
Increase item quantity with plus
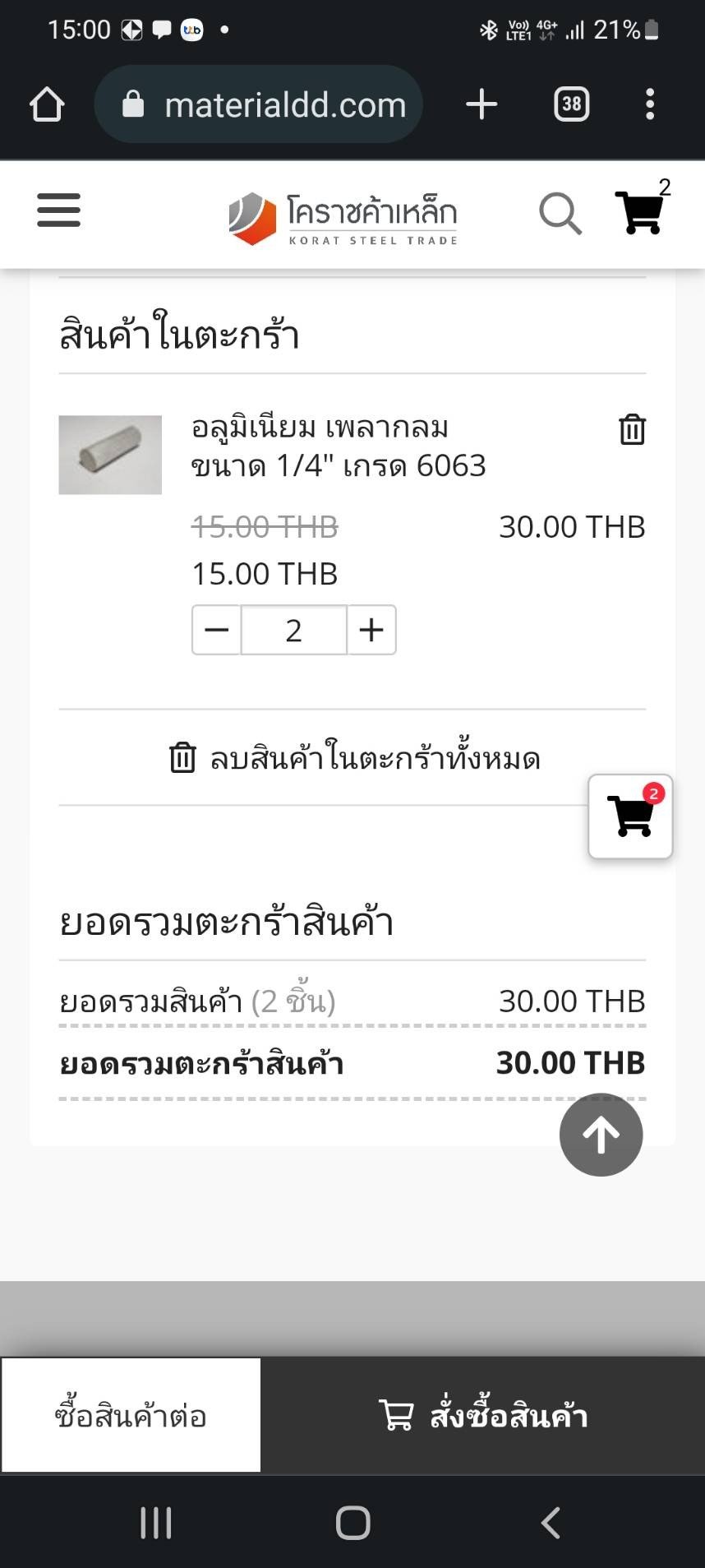point(371,630)
